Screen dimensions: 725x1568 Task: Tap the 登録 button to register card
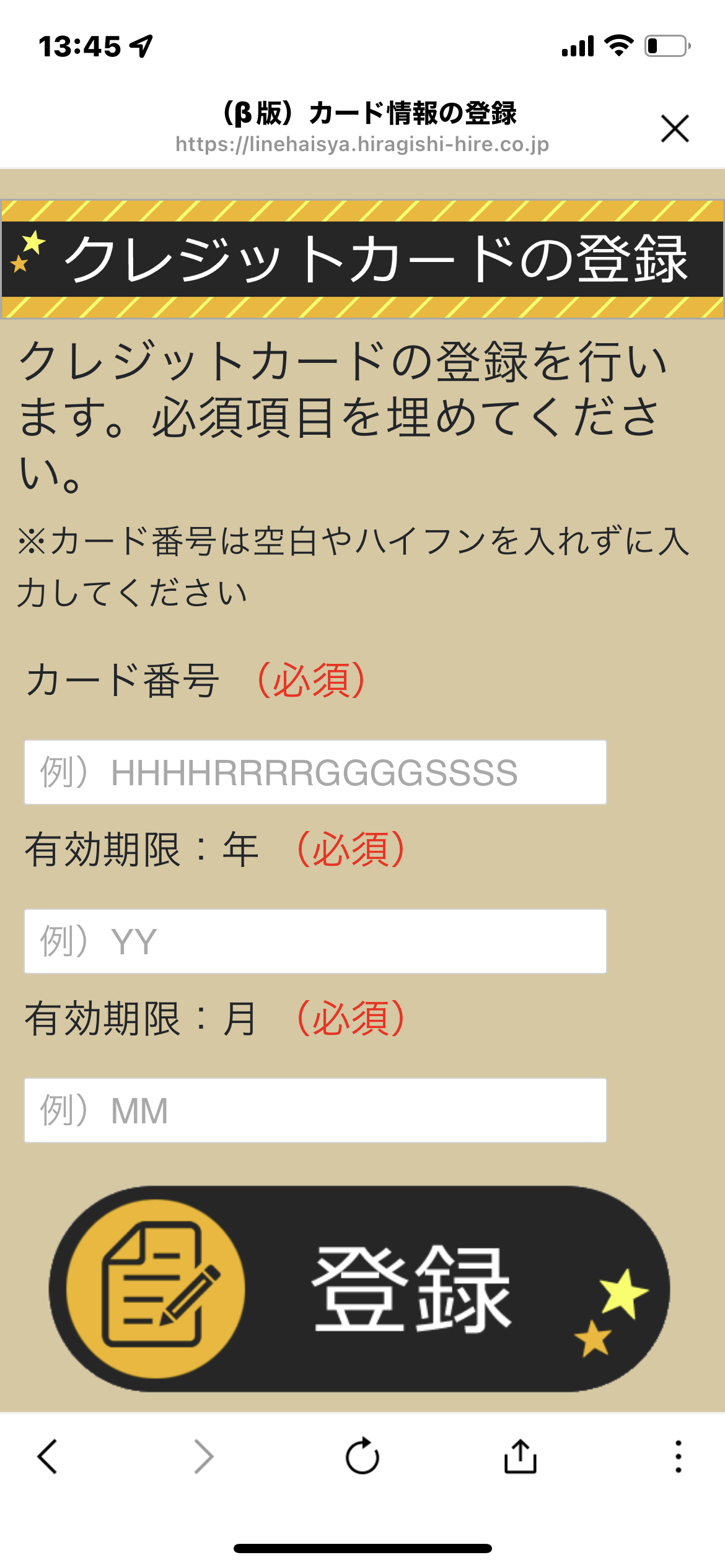(359, 1289)
